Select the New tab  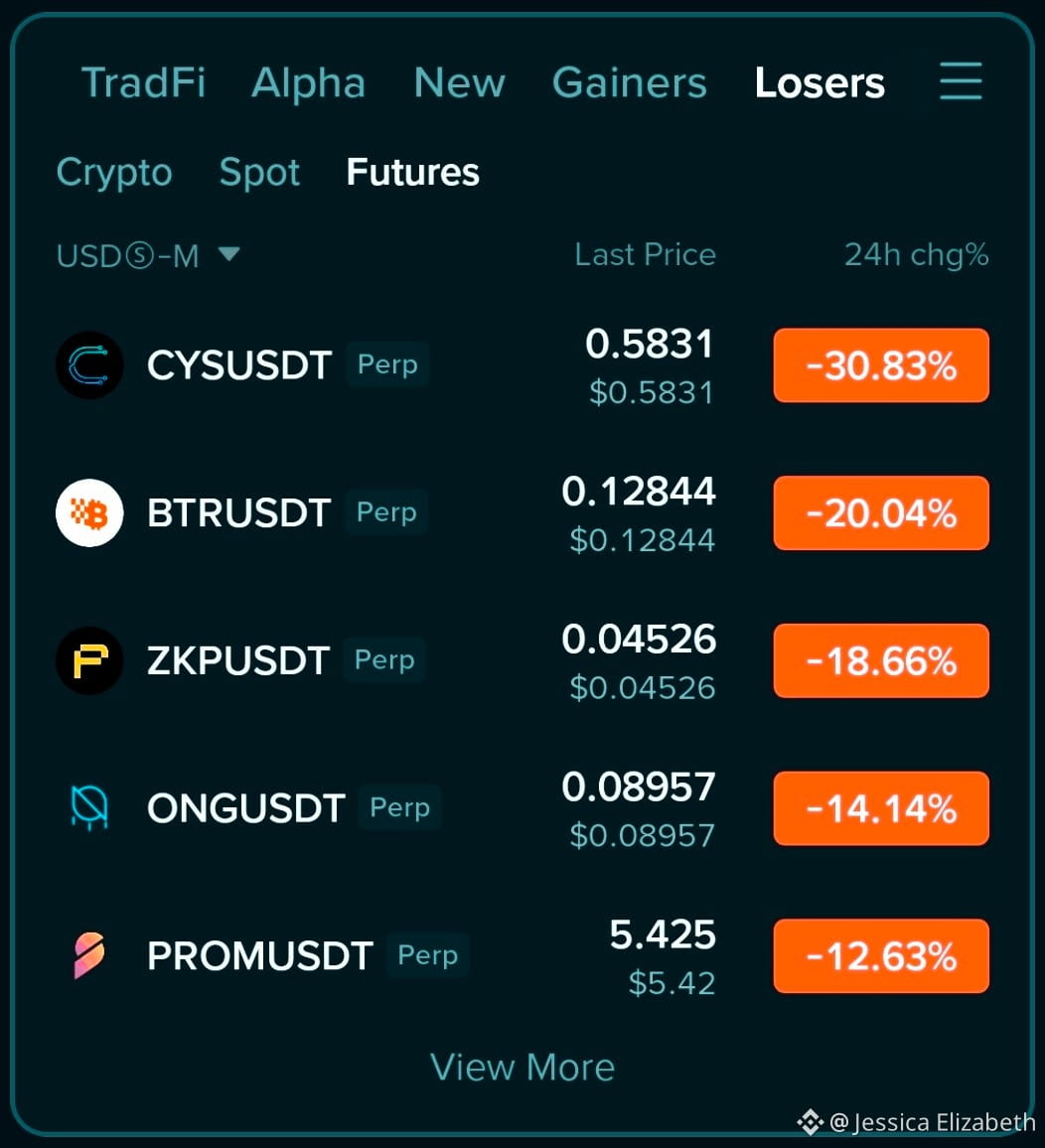coord(459,82)
